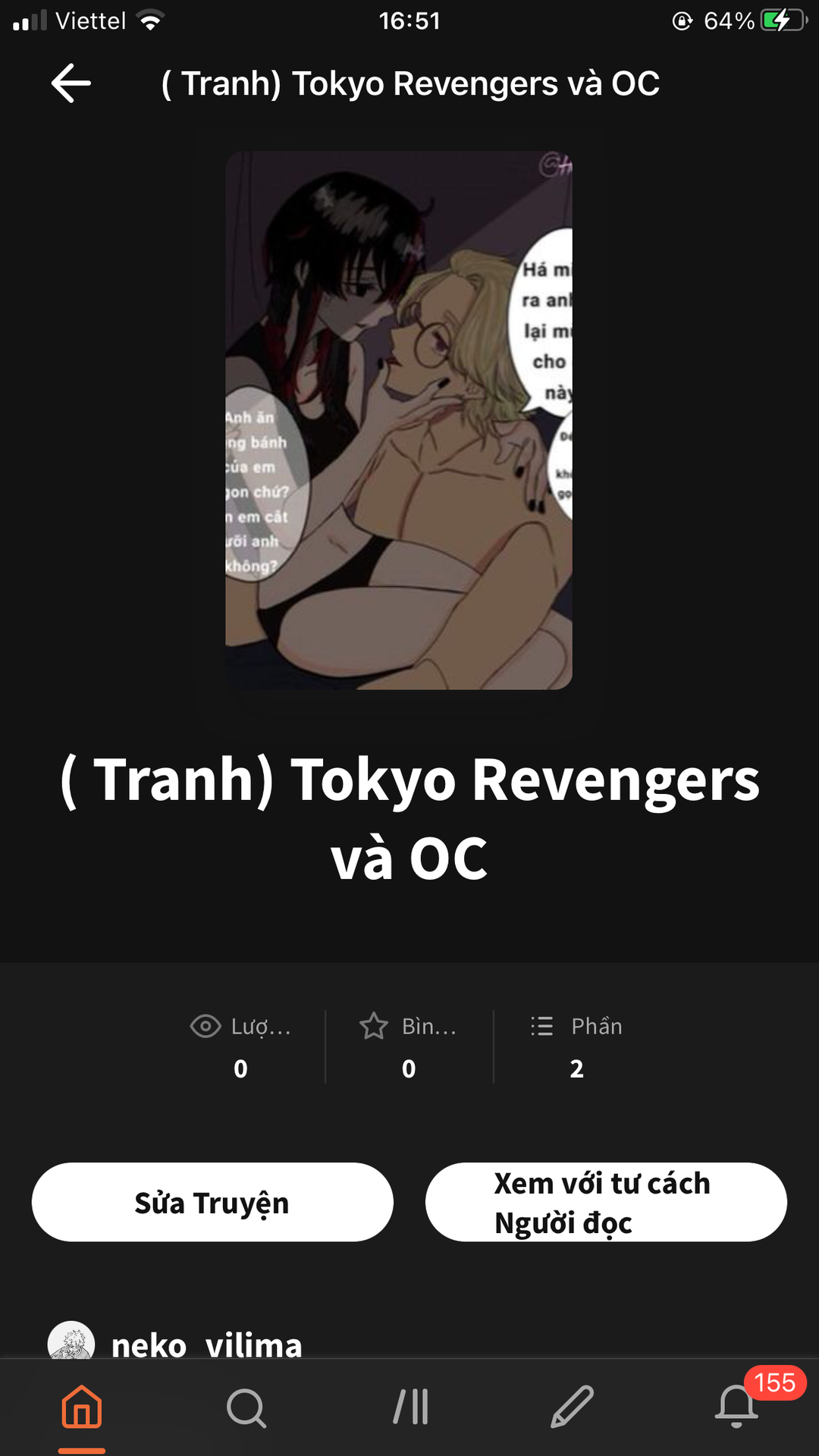Open neko_vilima author profile
Viewport: 819px width, 1456px height.
(206, 1344)
